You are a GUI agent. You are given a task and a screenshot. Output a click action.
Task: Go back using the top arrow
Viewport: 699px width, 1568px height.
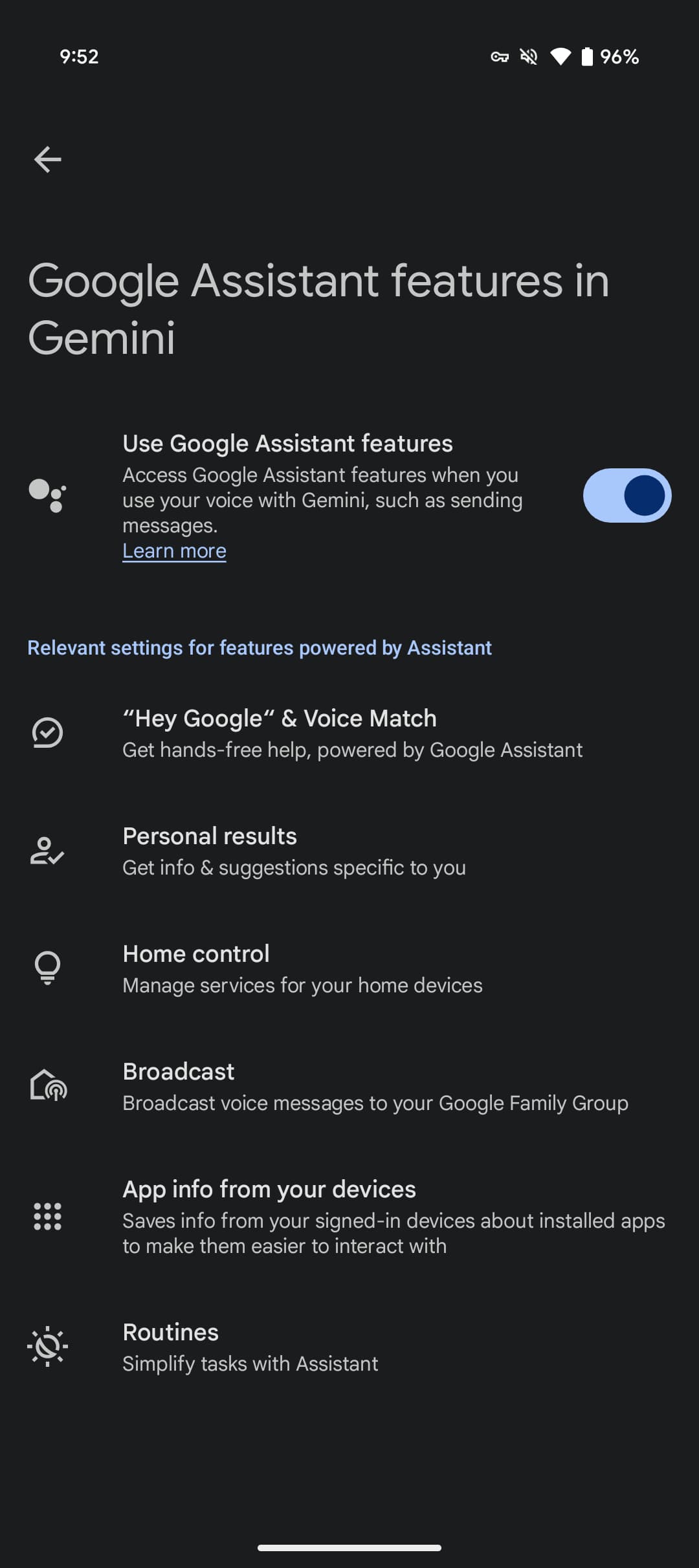47,159
